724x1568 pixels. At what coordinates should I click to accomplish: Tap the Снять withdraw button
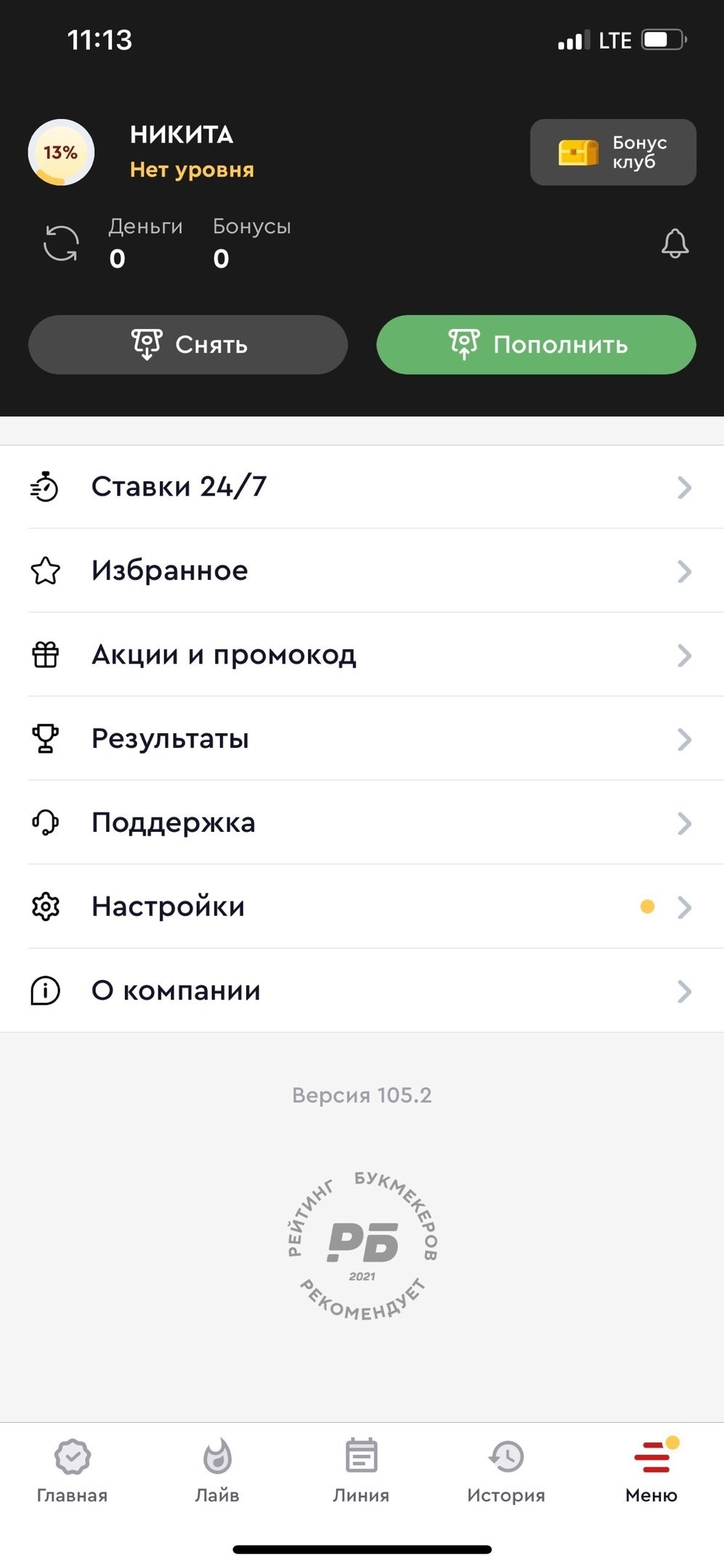click(188, 345)
